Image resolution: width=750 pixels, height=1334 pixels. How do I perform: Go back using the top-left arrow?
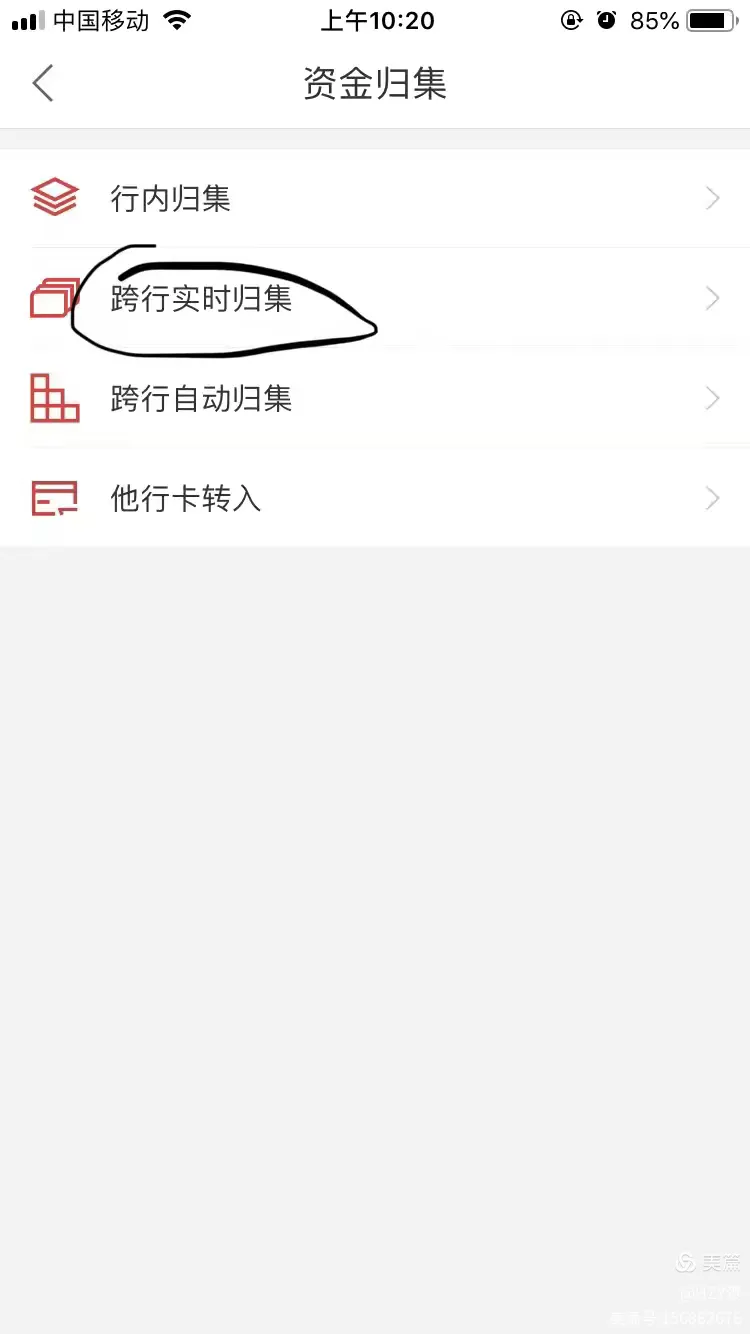coord(42,84)
